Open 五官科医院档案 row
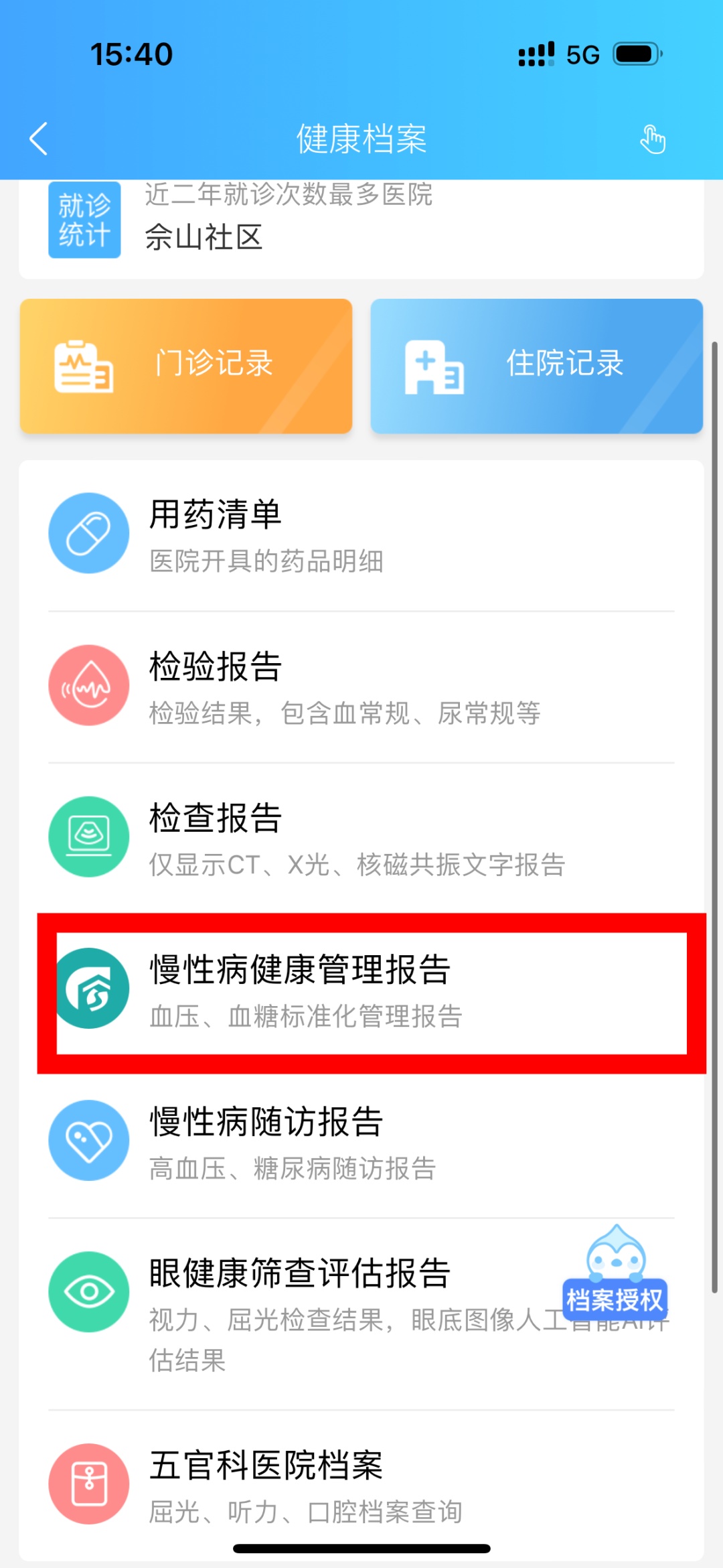The width and height of the screenshot is (723, 1568). (361, 1484)
